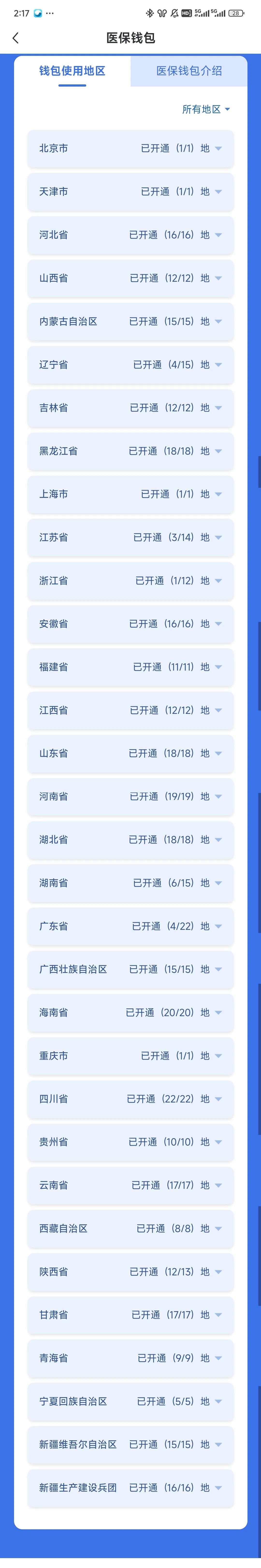This screenshot has height=1568, width=261.
Task: Expand the 海南省 row
Action: 218,1012
